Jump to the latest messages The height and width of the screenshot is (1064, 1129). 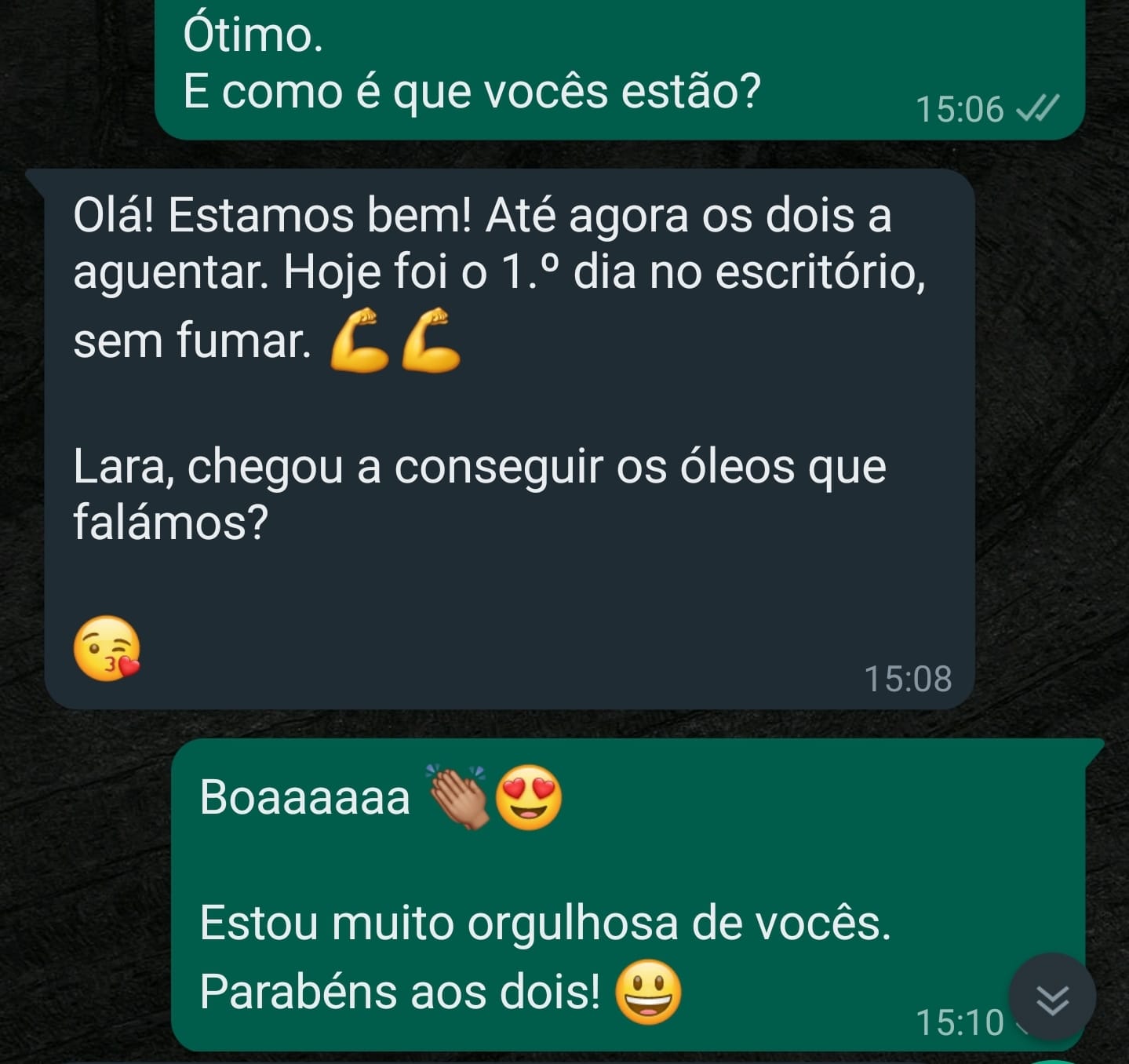point(1051,997)
